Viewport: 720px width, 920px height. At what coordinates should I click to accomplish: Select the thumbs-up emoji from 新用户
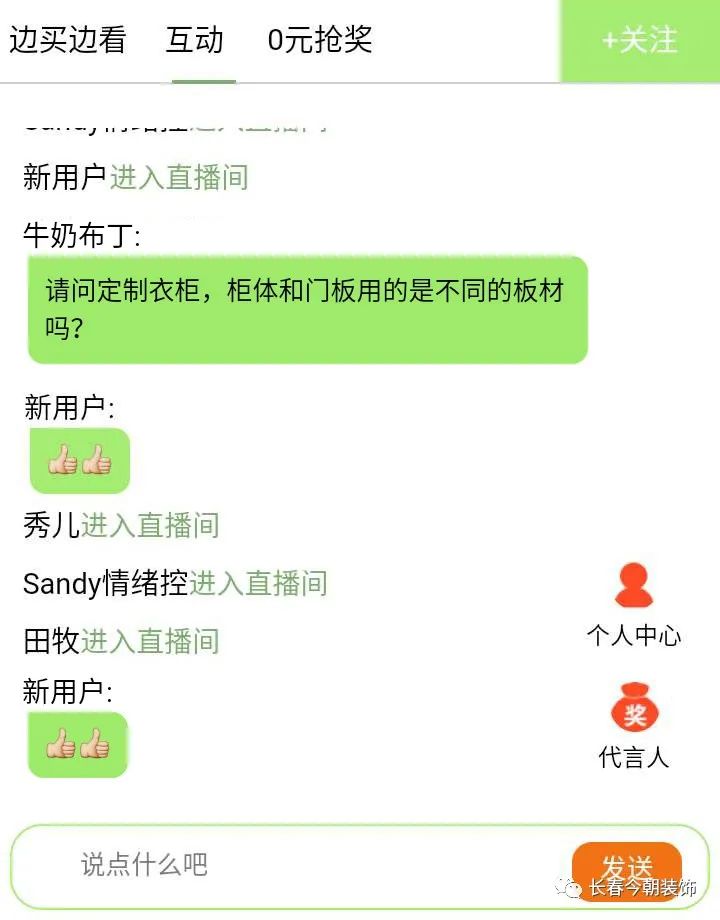[78, 460]
